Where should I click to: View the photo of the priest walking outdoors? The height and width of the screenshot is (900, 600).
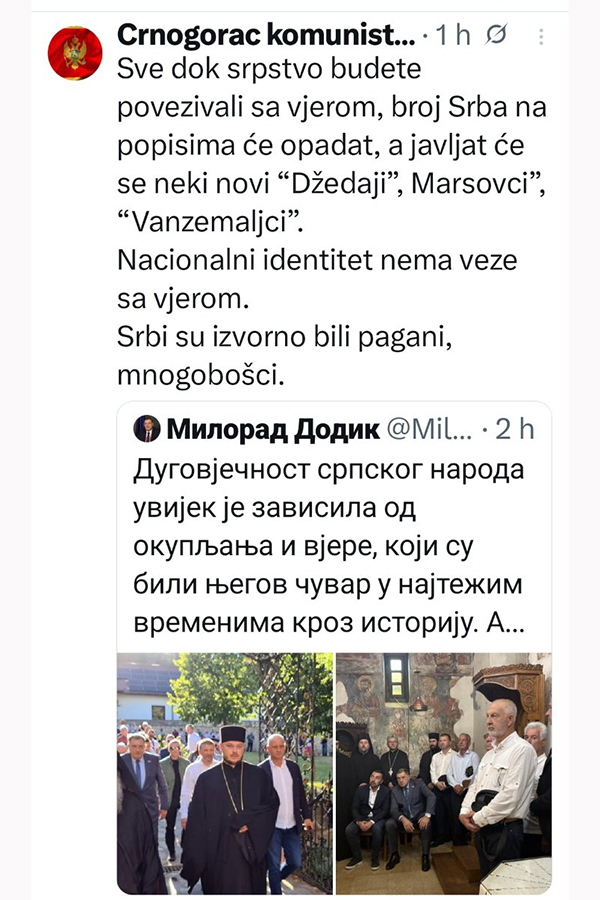225,772
